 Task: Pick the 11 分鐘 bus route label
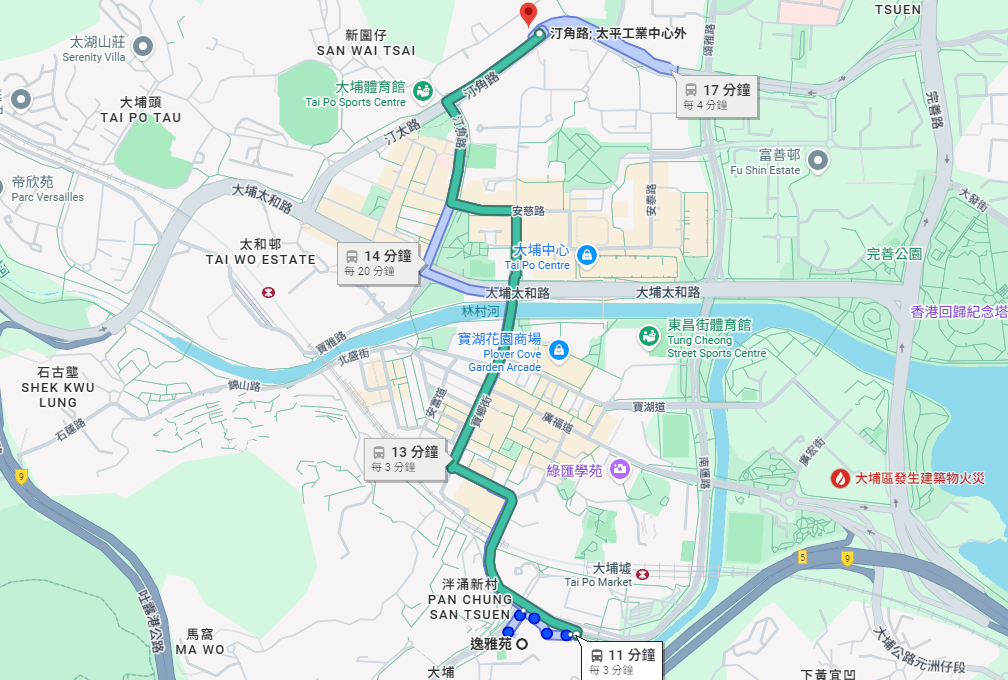[x=621, y=660]
